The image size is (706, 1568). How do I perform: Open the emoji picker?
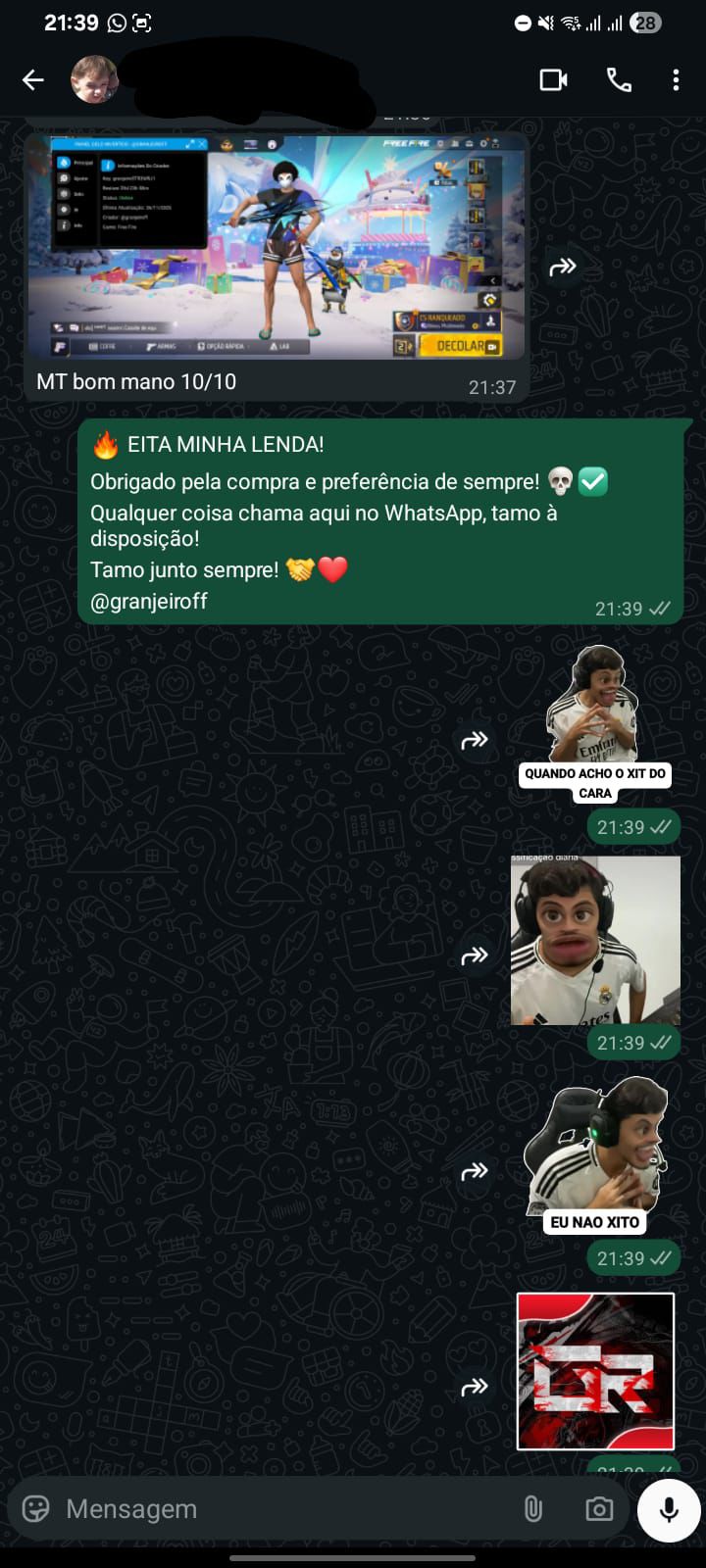[x=36, y=1509]
